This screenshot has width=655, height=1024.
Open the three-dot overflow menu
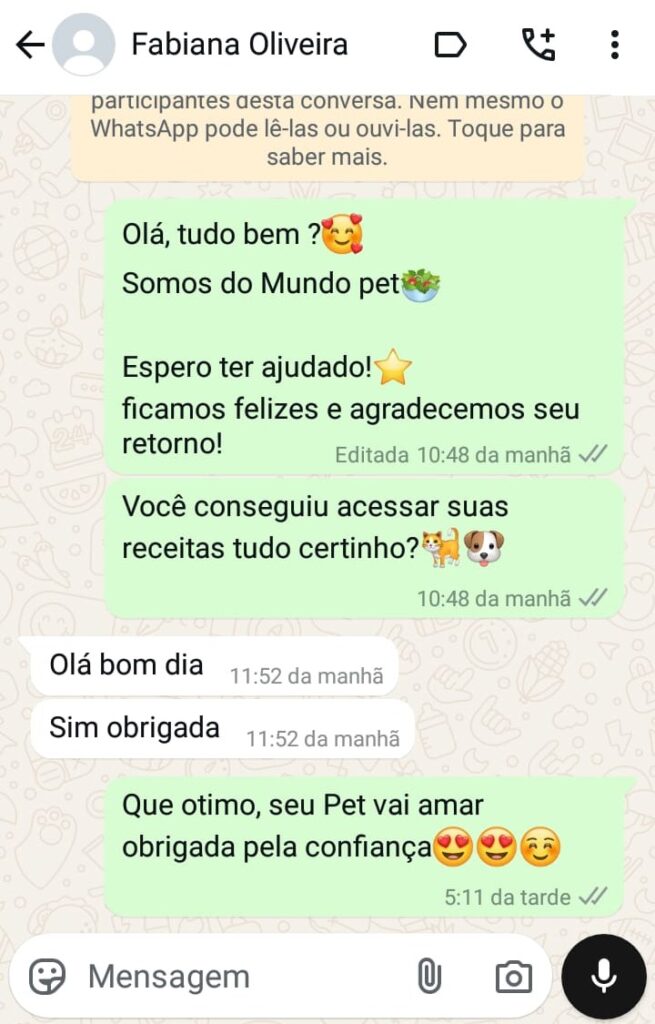pos(614,45)
